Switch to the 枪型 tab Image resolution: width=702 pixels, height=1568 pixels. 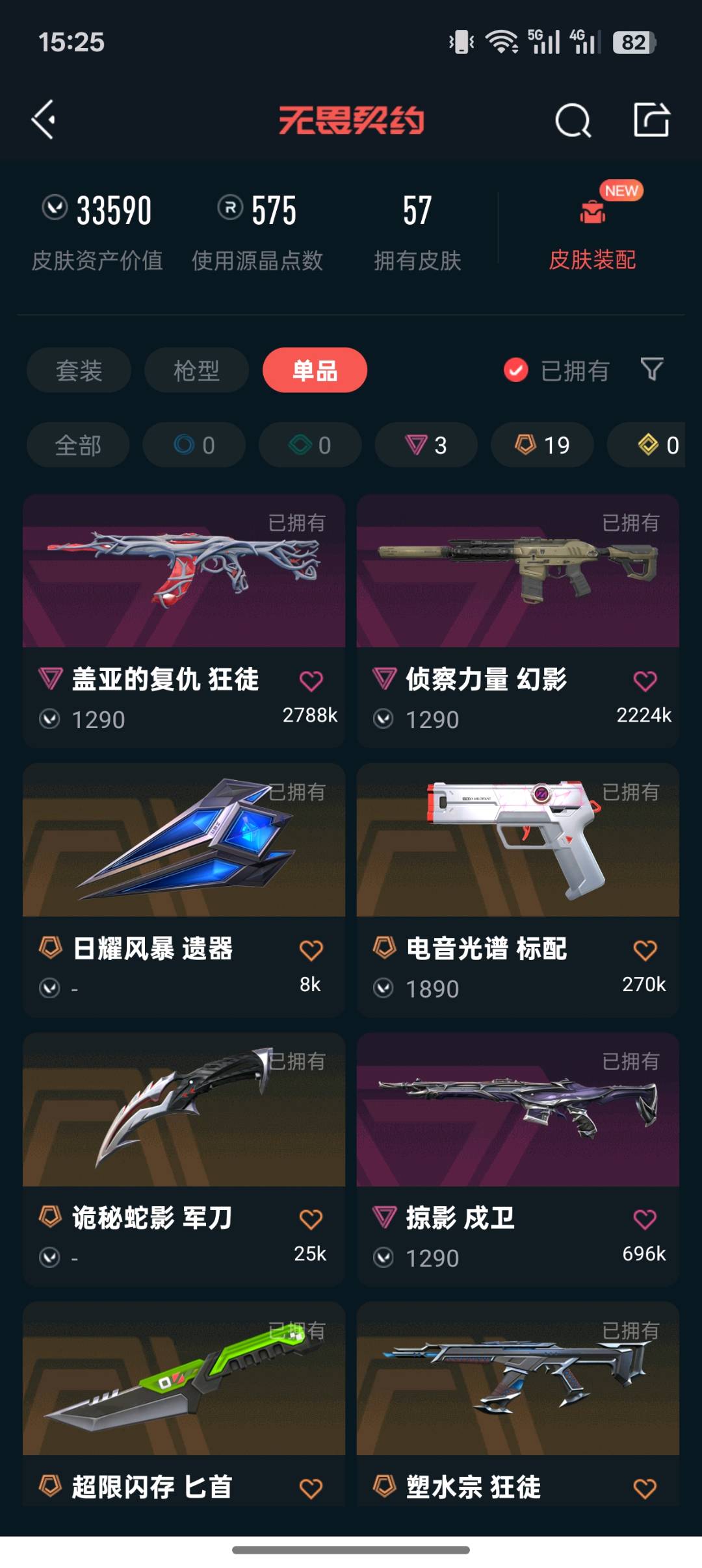(196, 370)
